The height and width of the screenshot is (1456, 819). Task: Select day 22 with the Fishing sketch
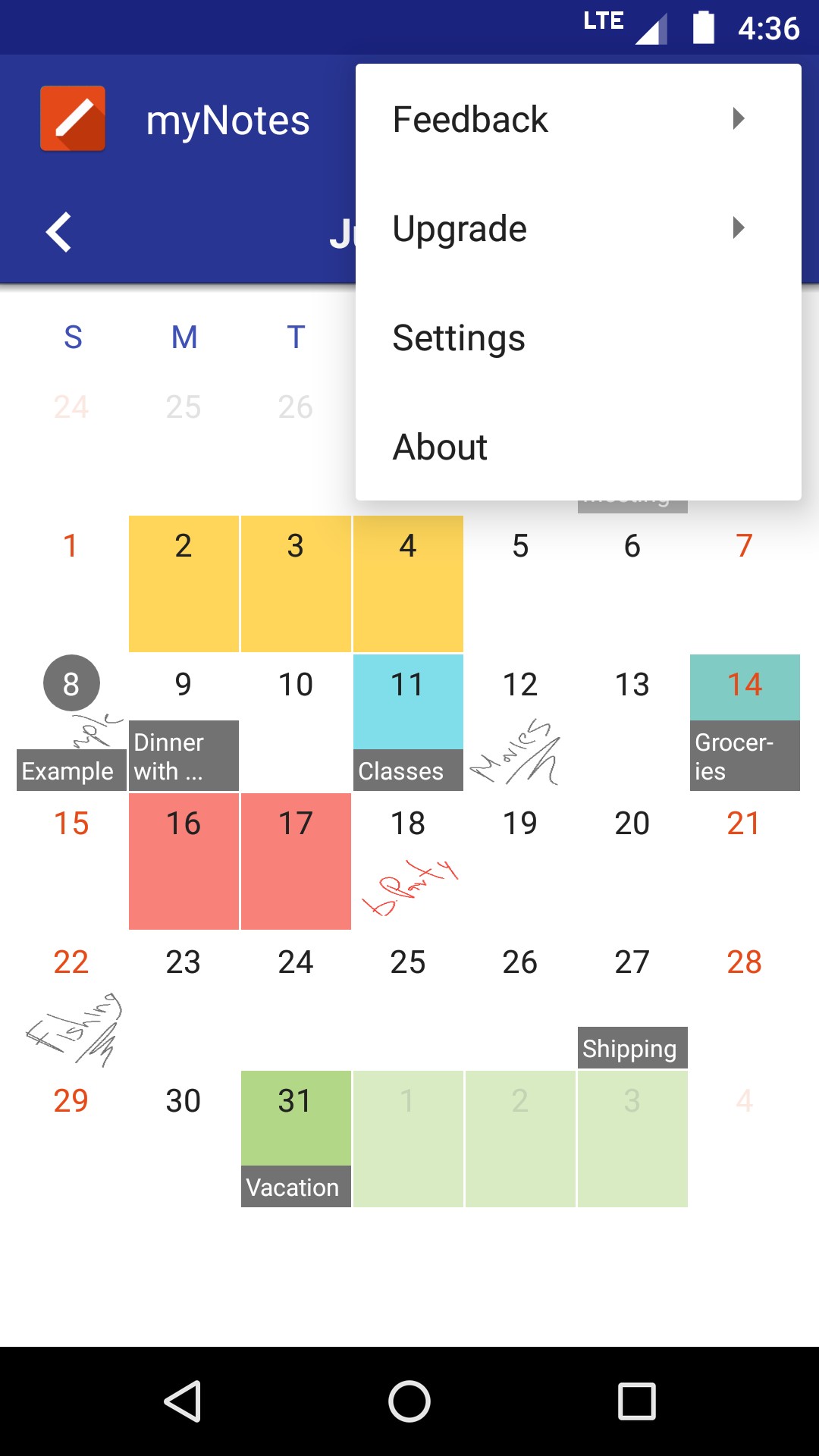(71, 999)
